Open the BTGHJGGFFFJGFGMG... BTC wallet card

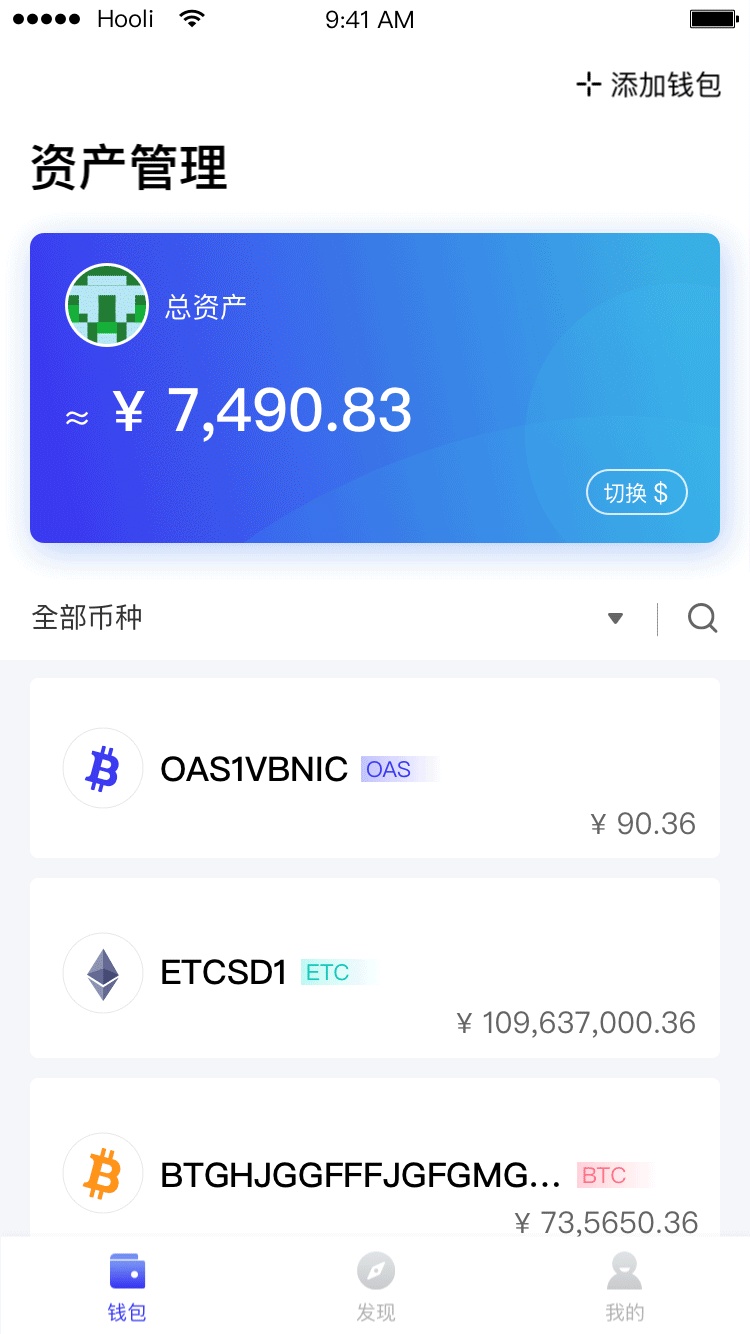tap(375, 1158)
